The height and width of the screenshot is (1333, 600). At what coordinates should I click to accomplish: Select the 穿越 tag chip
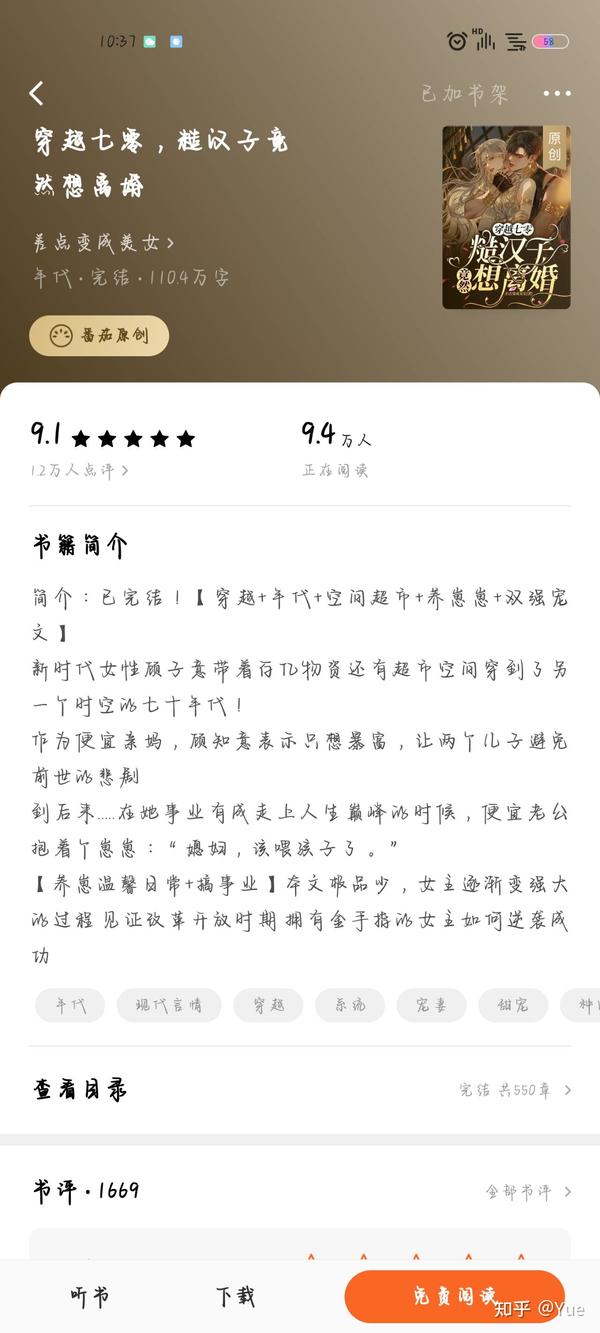click(x=268, y=1005)
